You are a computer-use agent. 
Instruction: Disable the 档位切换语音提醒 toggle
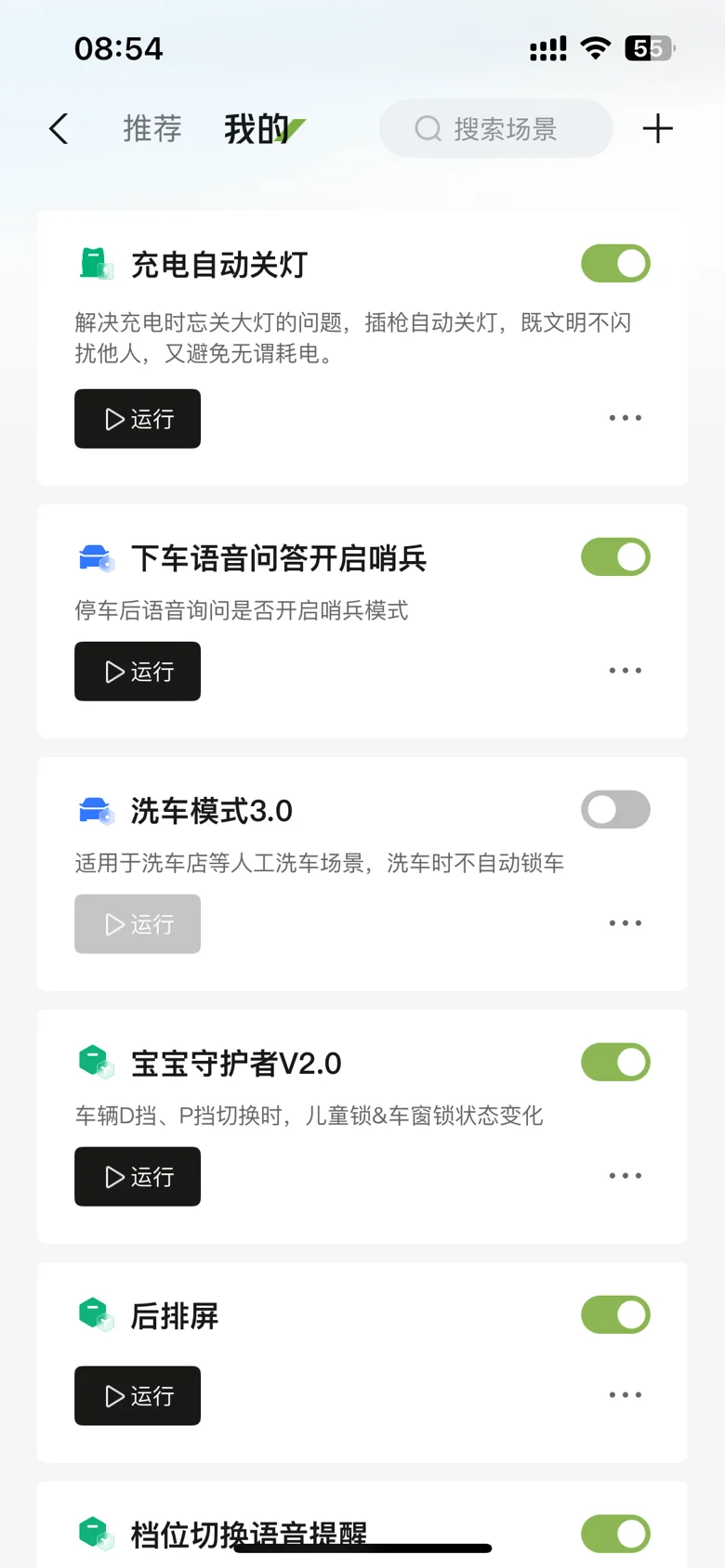tap(615, 1535)
